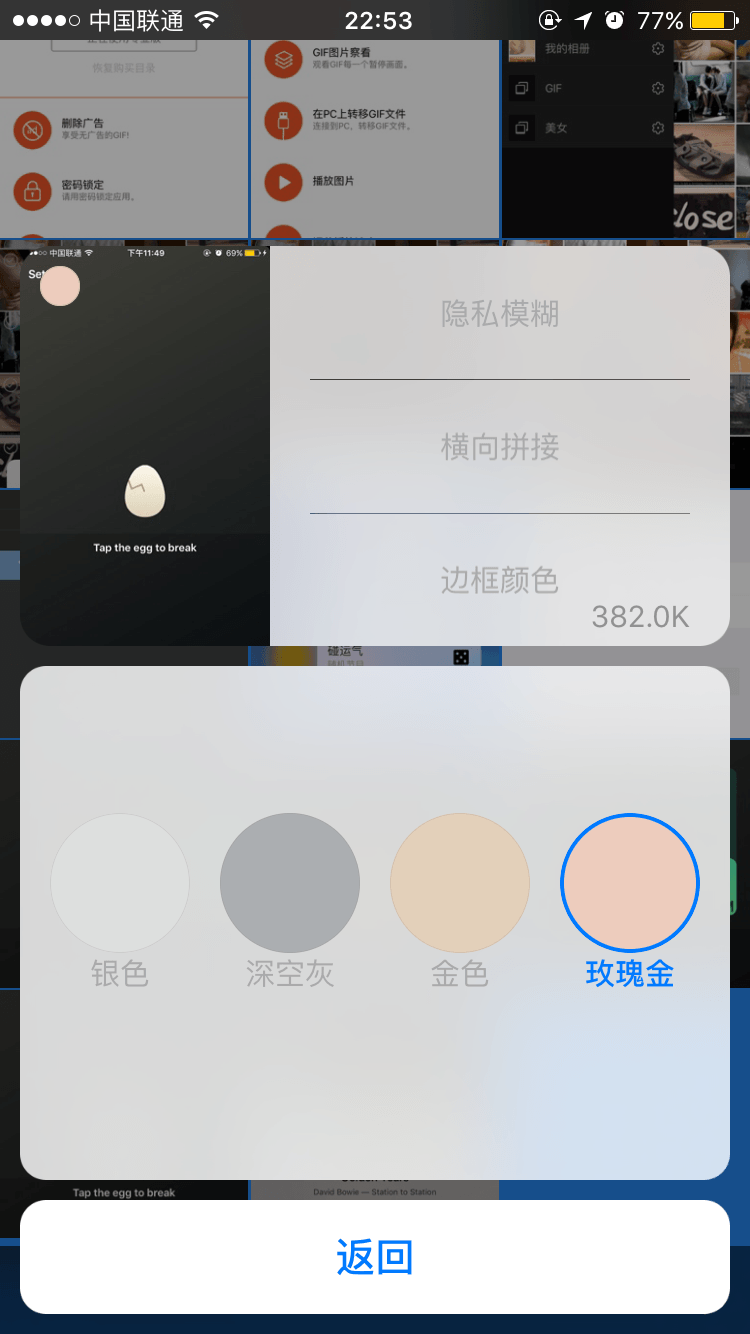Open the 边框颜色 border color option

(500, 580)
